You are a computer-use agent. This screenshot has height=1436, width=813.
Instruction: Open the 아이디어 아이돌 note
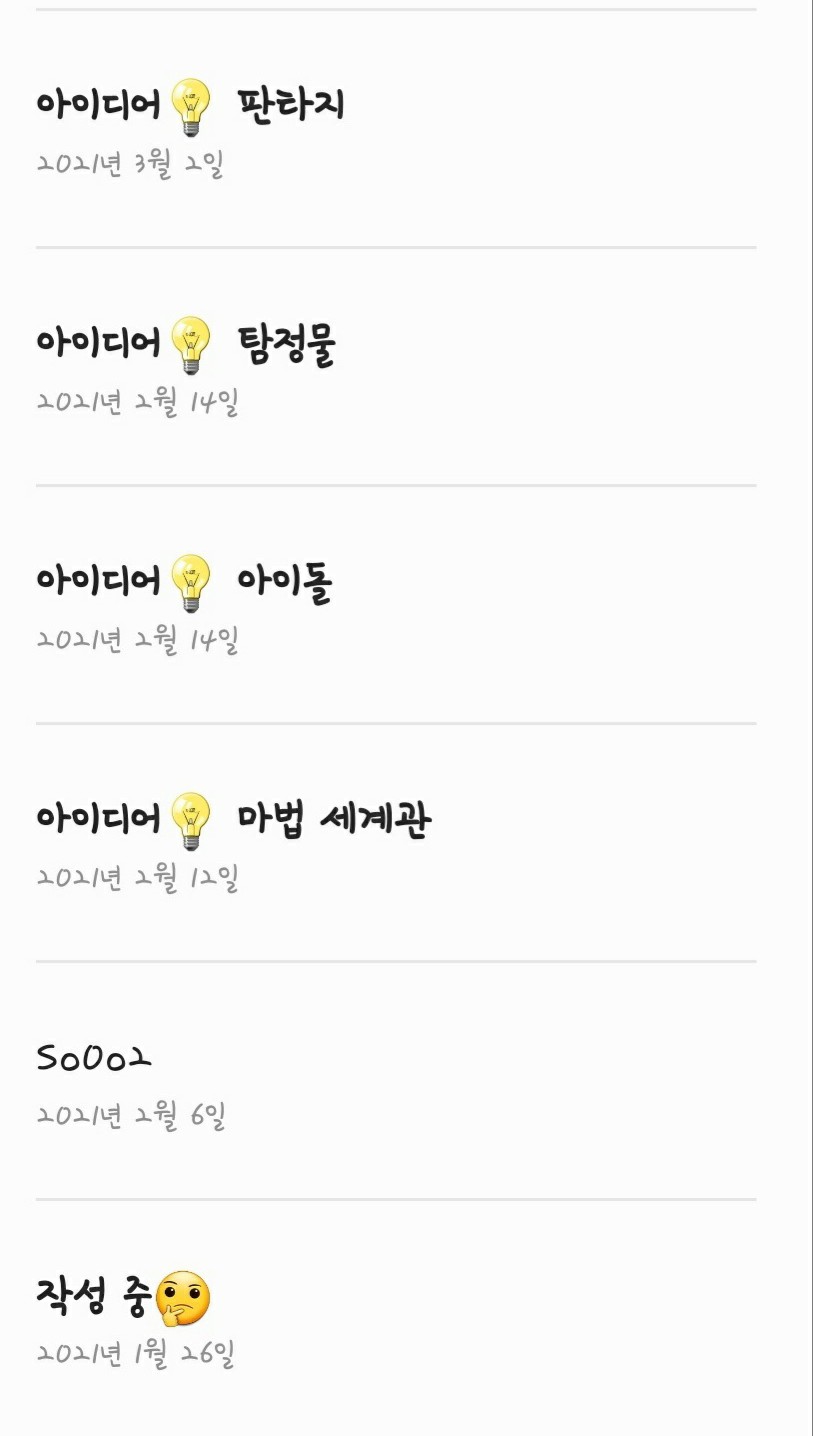click(396, 605)
